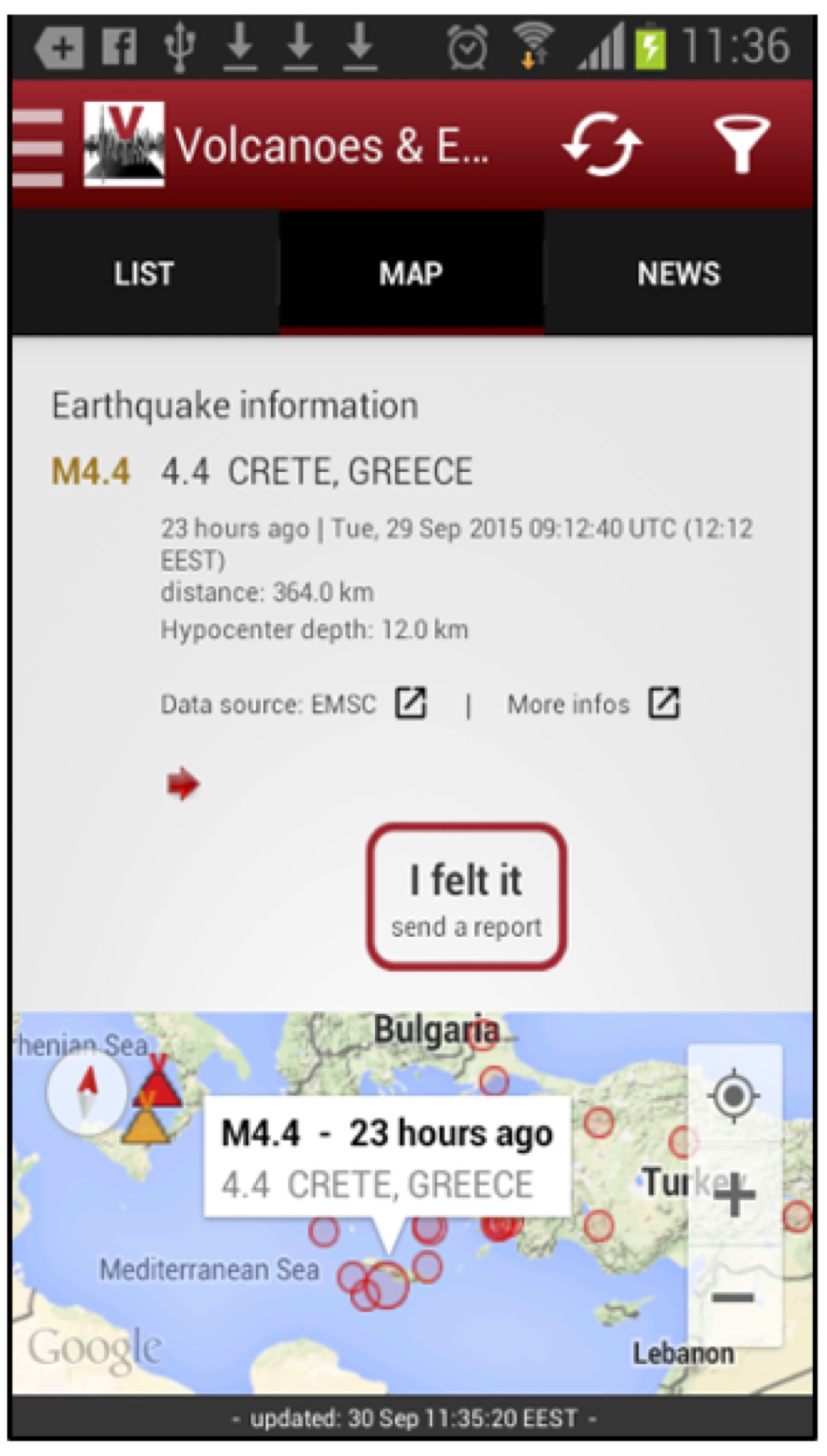Center the map on my location
Screen dimensions: 827x1456
pos(733,1096)
